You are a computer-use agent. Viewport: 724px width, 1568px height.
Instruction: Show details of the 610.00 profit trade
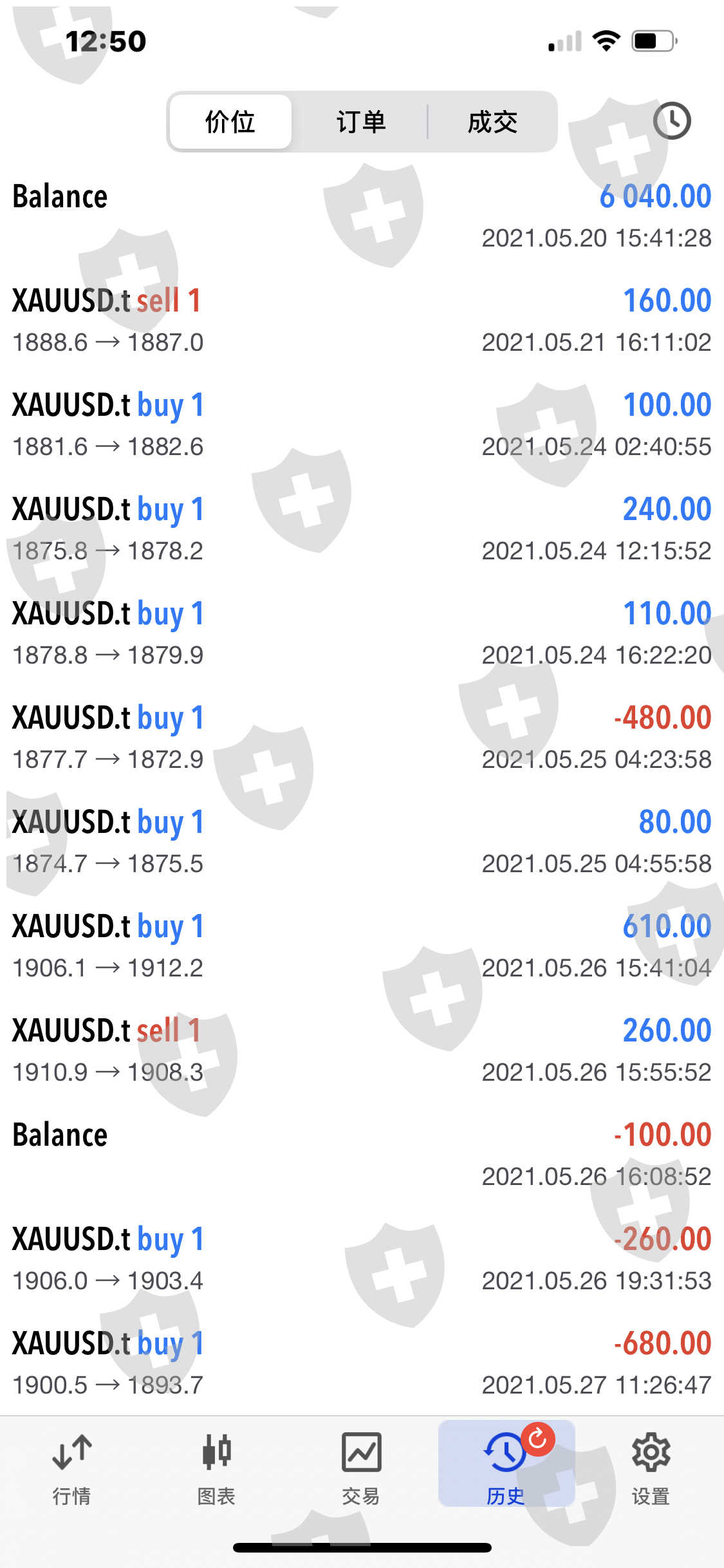tap(362, 946)
